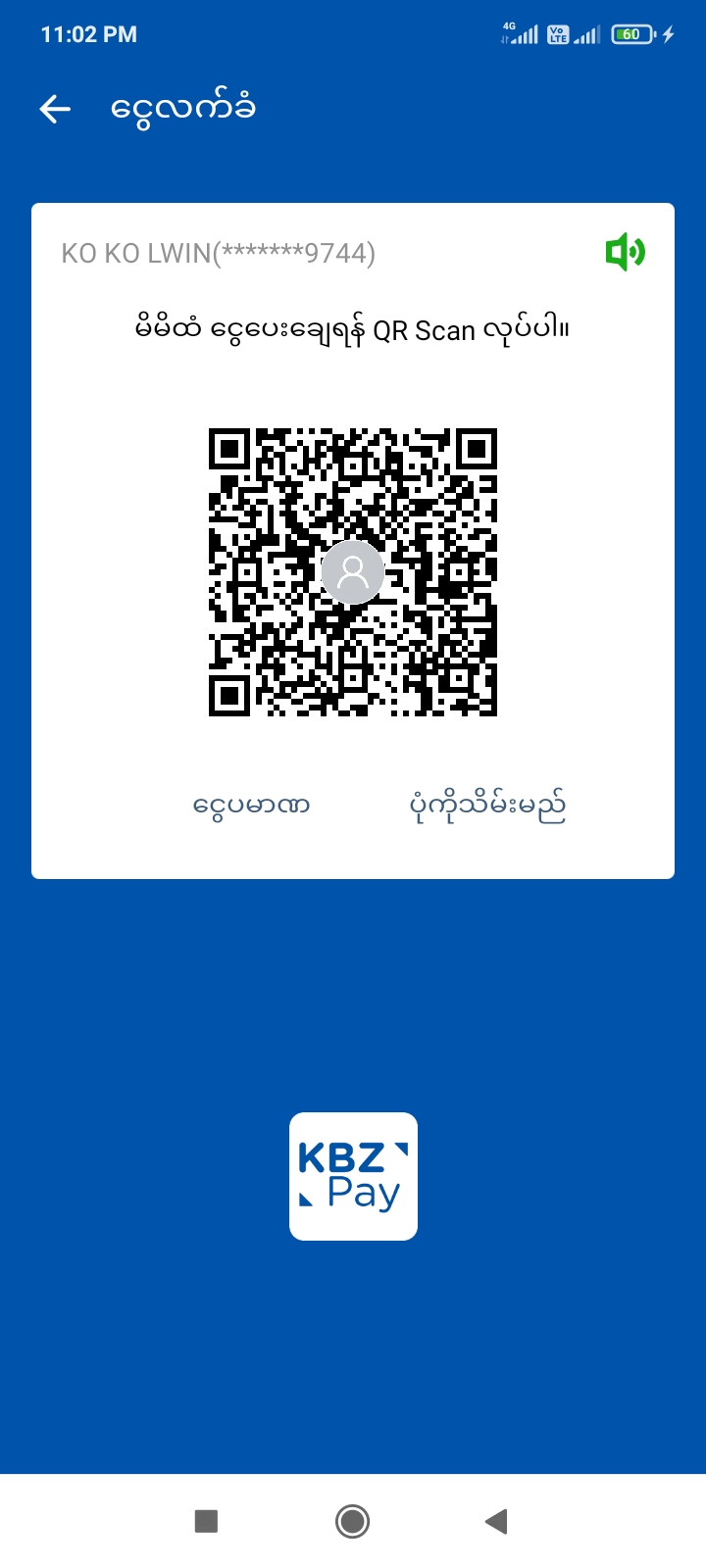The height and width of the screenshot is (1568, 706).
Task: Tap the system back triangle button
Action: click(x=496, y=1521)
